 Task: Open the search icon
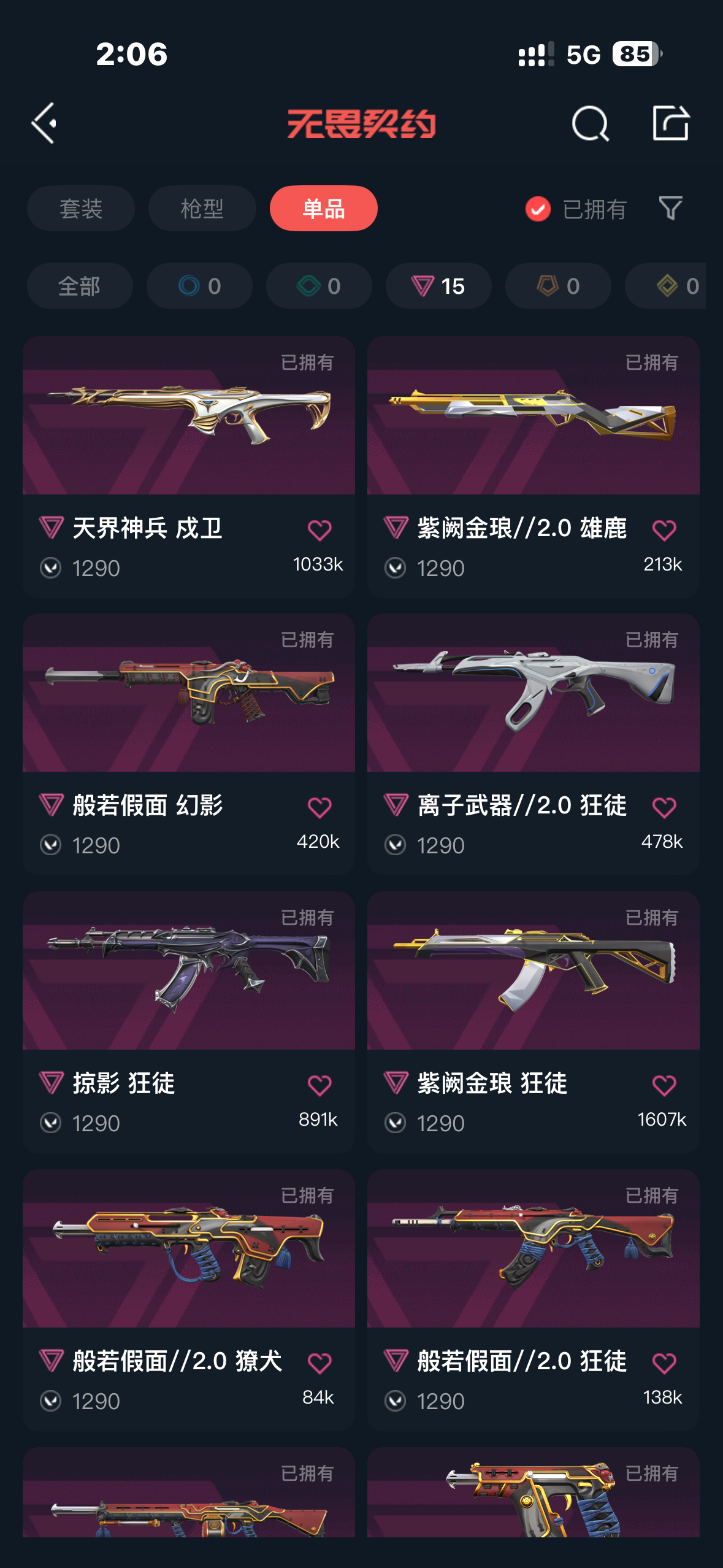click(x=590, y=123)
